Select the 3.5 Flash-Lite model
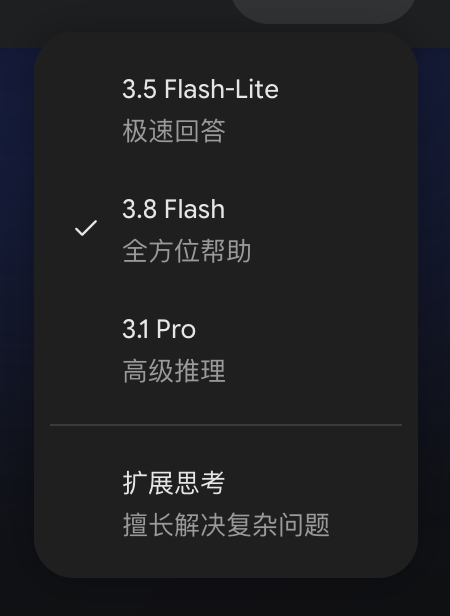 click(226, 110)
